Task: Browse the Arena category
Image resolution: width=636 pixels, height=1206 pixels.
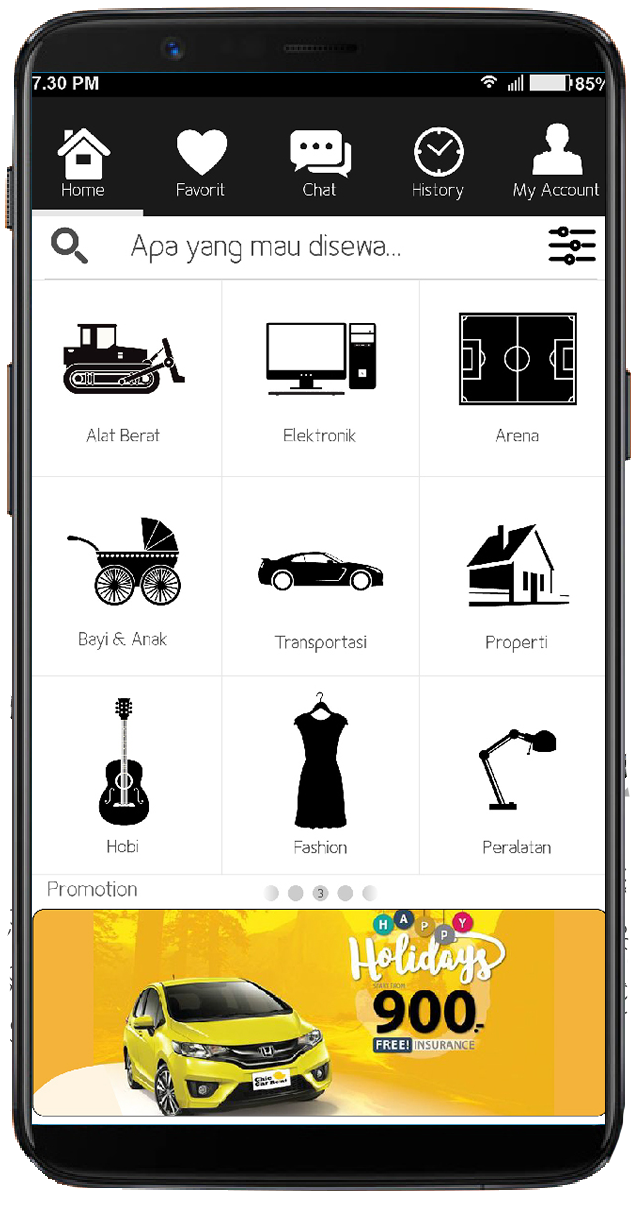Action: click(517, 377)
